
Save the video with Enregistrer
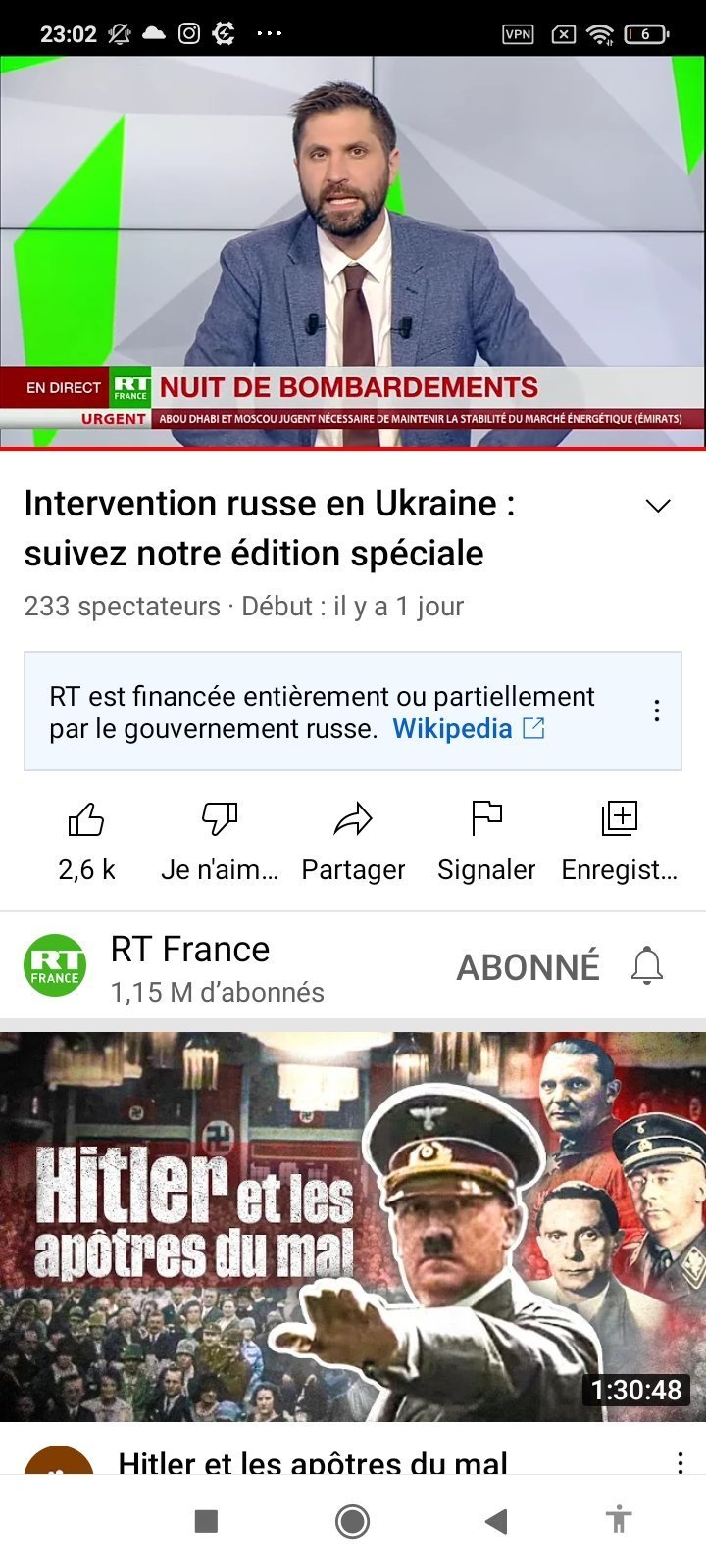[620, 842]
